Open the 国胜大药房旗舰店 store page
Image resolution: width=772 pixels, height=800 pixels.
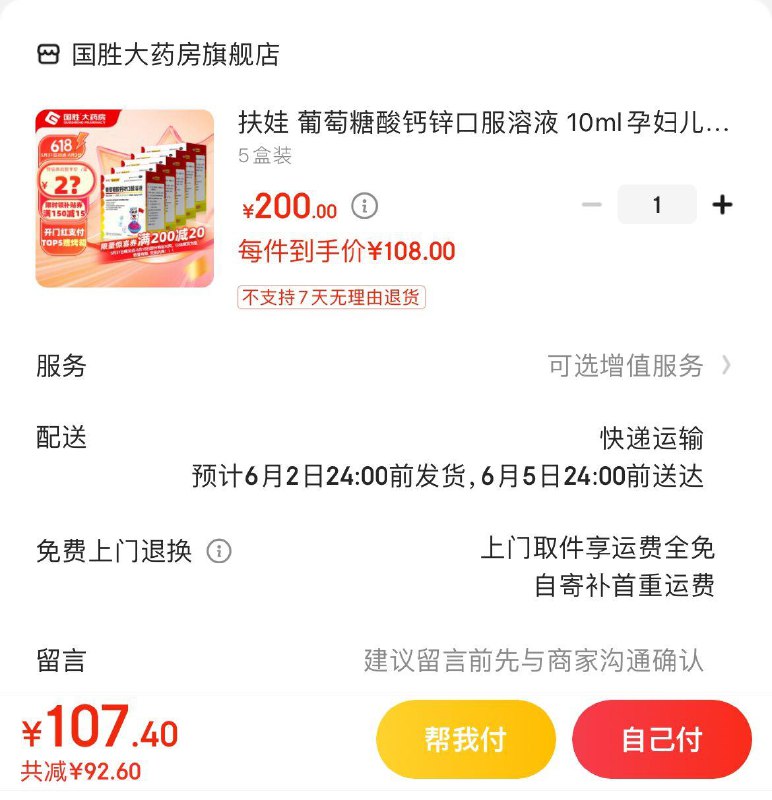[x=170, y=57]
